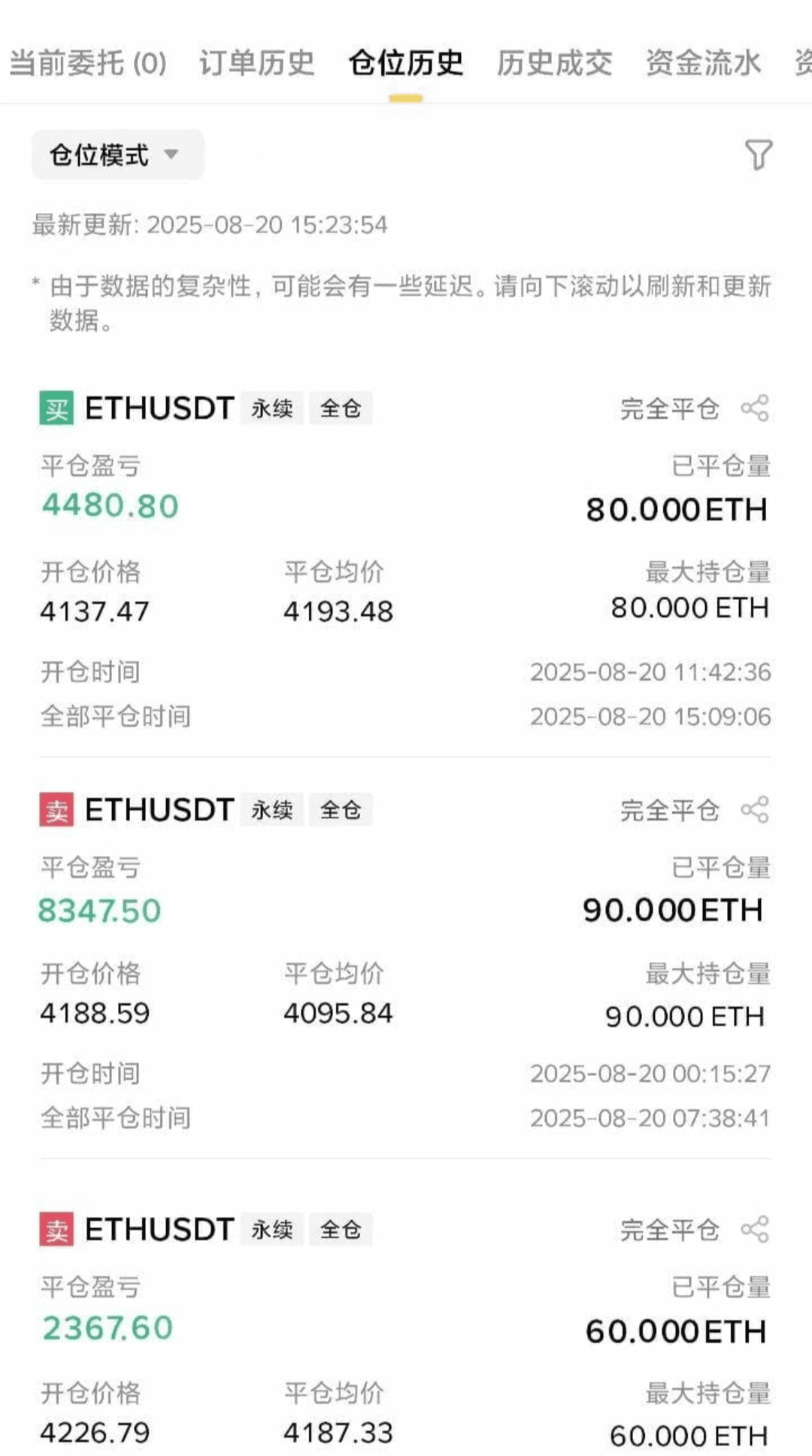Select the 仓位历史 tab

(x=406, y=63)
